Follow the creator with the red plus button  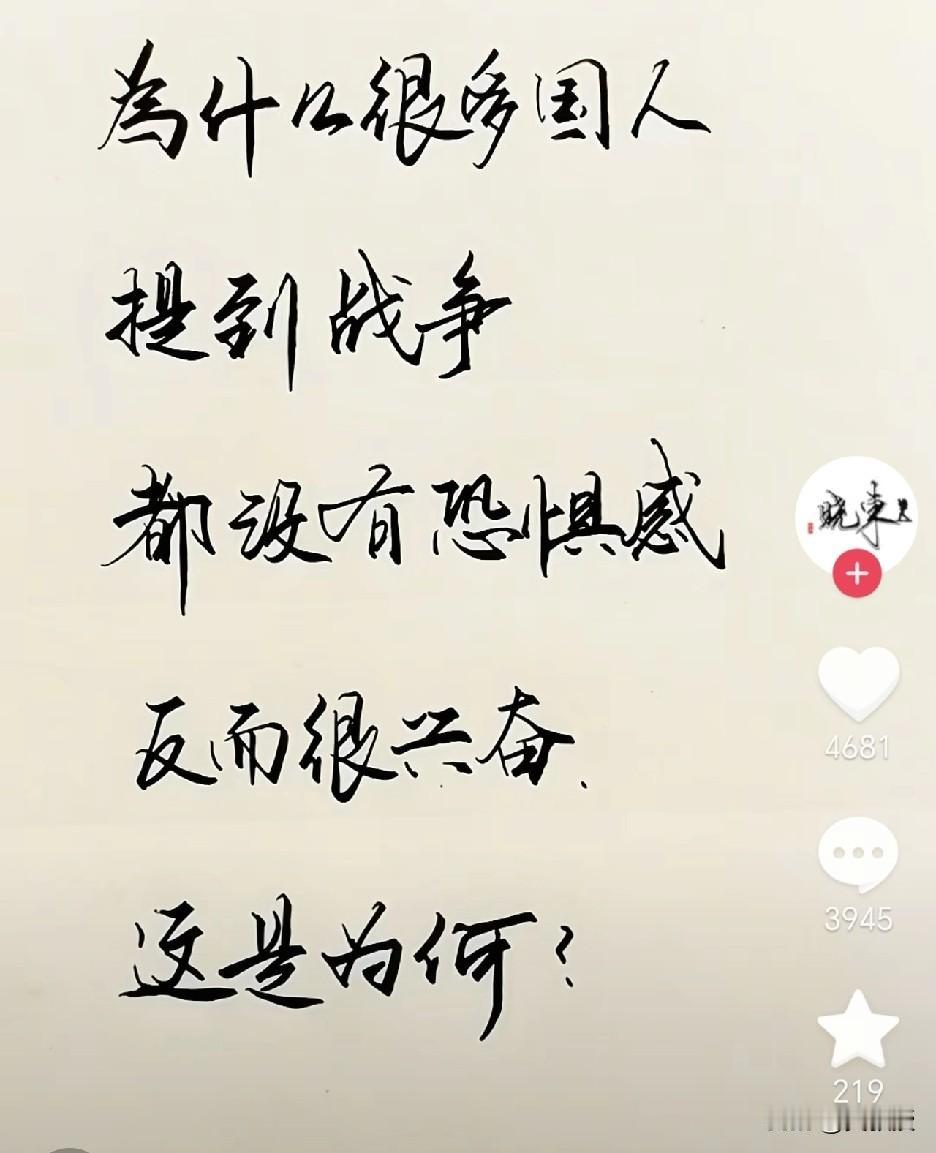(x=855, y=573)
